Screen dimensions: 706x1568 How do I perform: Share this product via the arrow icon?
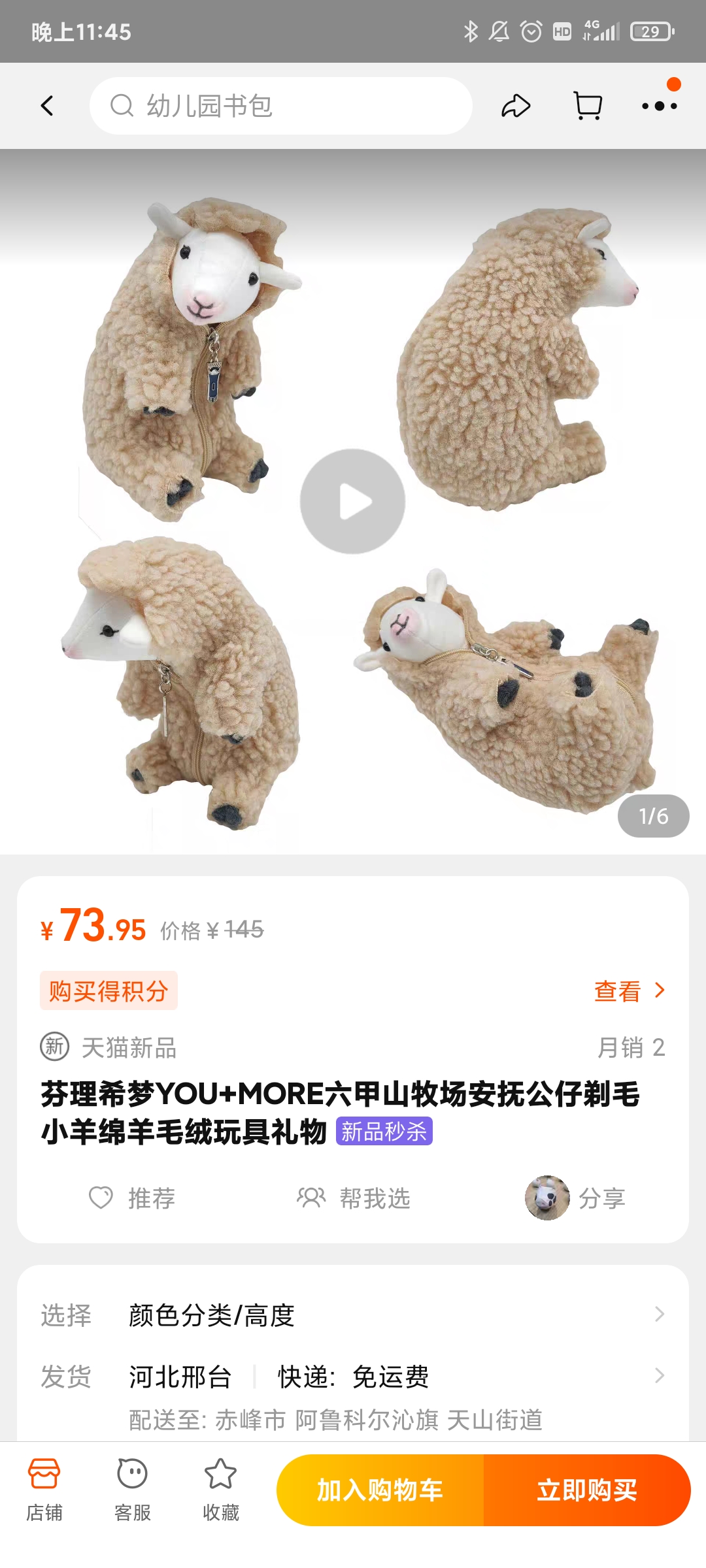[x=516, y=106]
